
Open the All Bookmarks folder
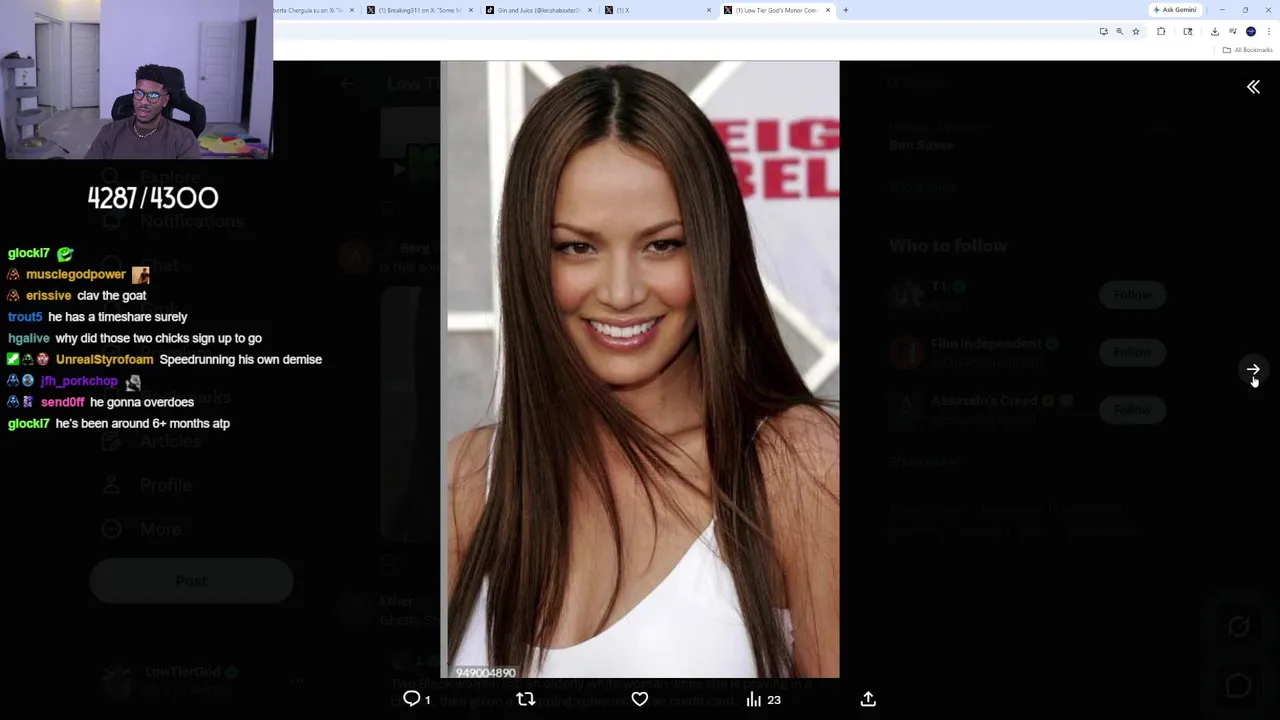(1247, 50)
